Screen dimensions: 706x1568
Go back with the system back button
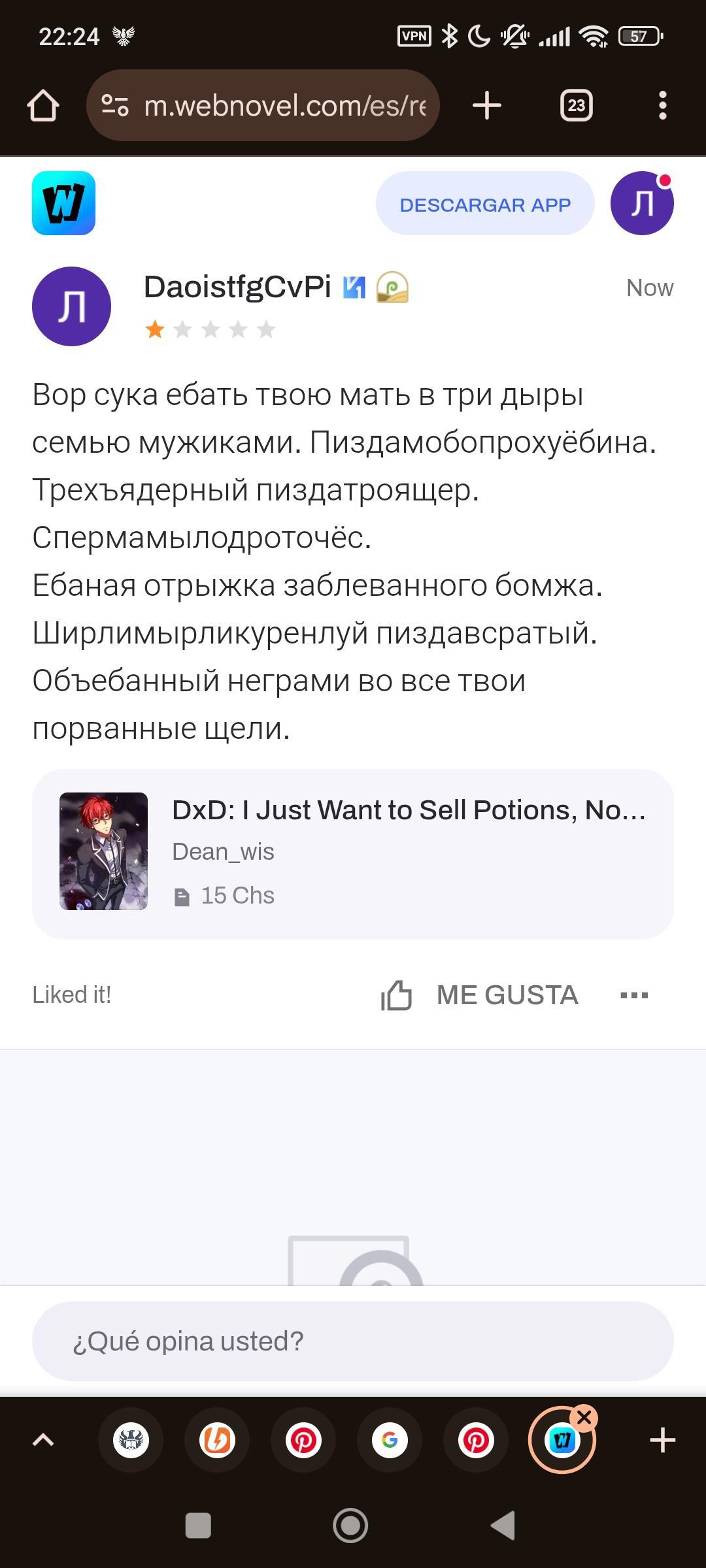coord(503,1526)
